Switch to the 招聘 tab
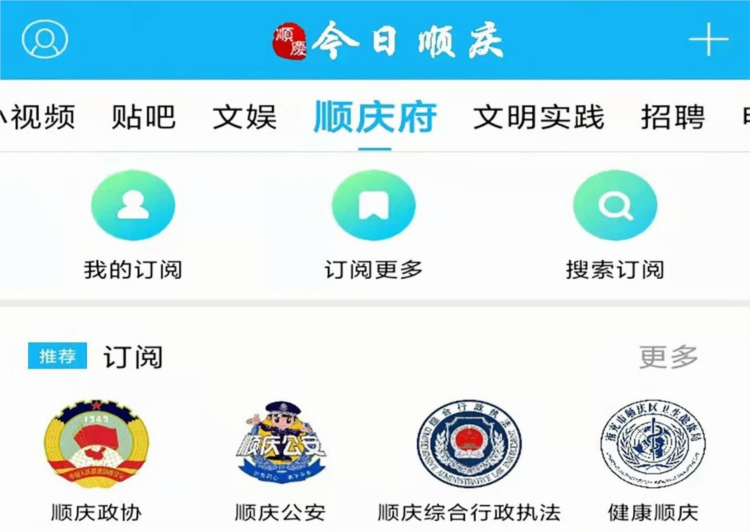This screenshot has width=750, height=532. pyautogui.click(x=673, y=117)
